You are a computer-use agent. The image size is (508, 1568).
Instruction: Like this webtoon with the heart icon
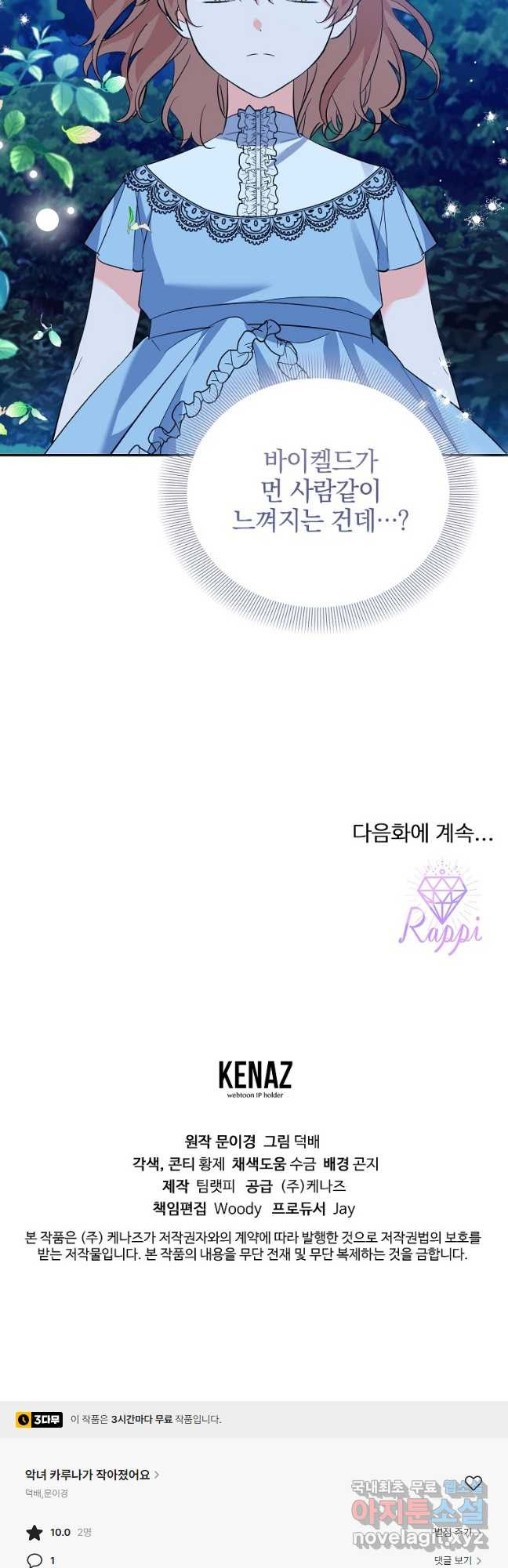[x=474, y=1483]
